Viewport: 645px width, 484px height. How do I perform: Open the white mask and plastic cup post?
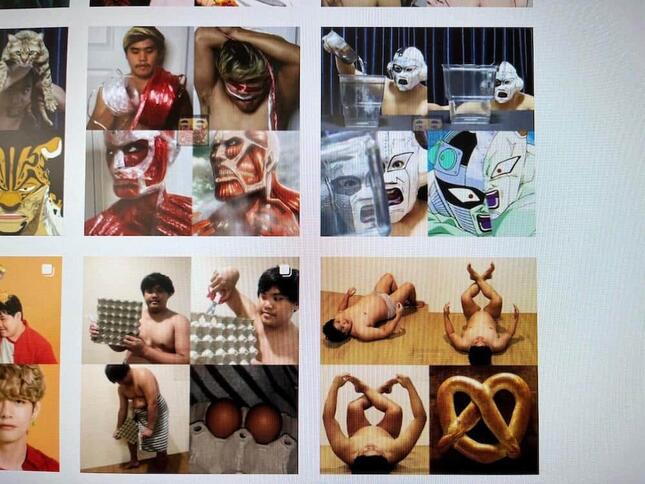click(x=428, y=131)
